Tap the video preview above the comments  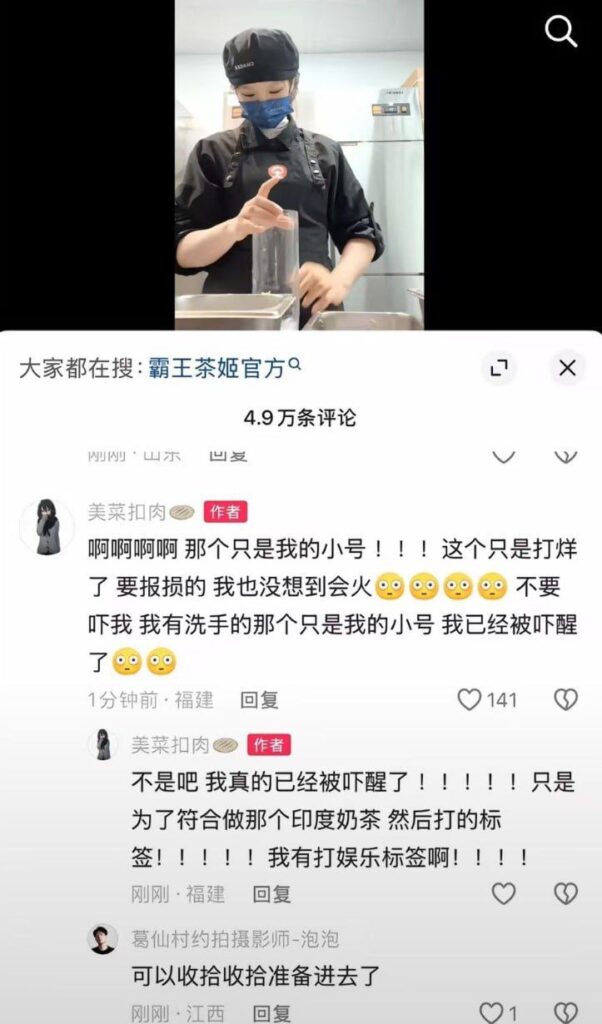[x=300, y=165]
